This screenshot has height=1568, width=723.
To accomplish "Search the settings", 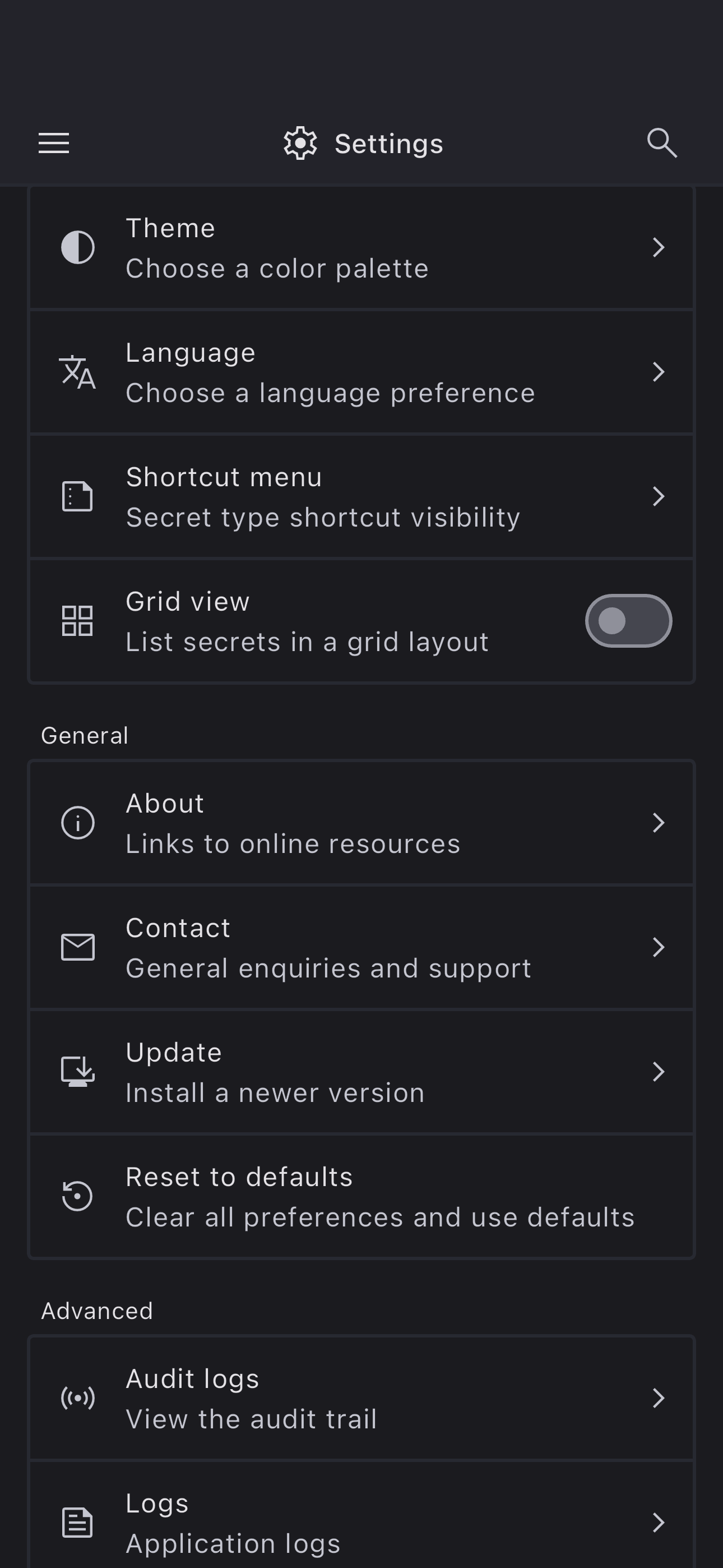I will click(x=661, y=144).
